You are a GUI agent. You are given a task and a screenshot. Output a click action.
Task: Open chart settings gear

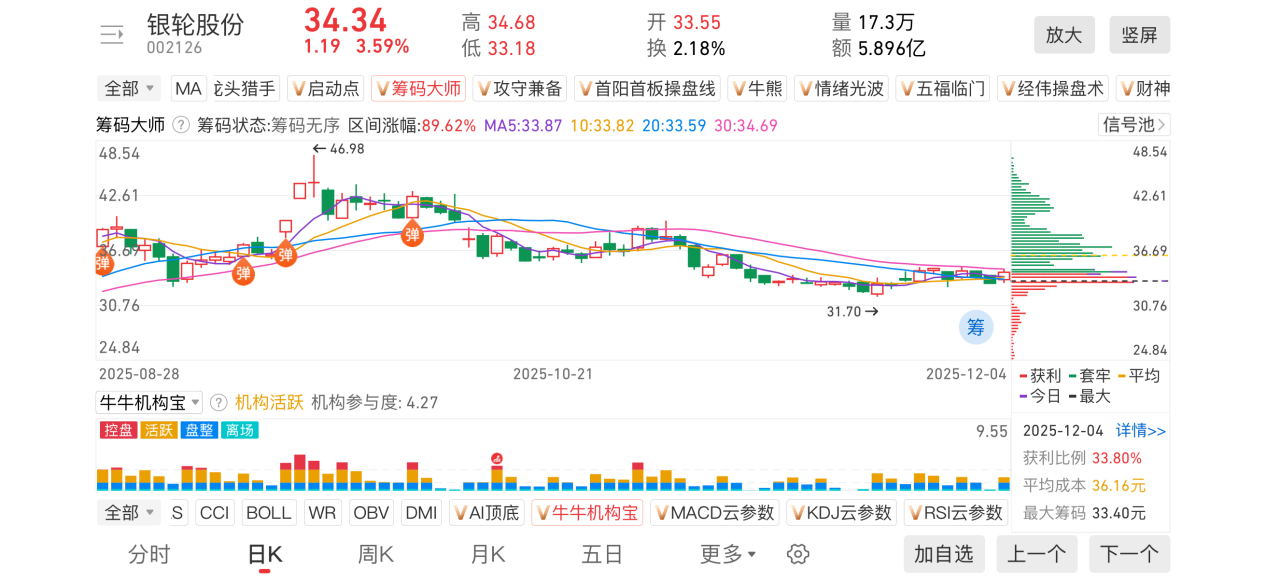[797, 554]
